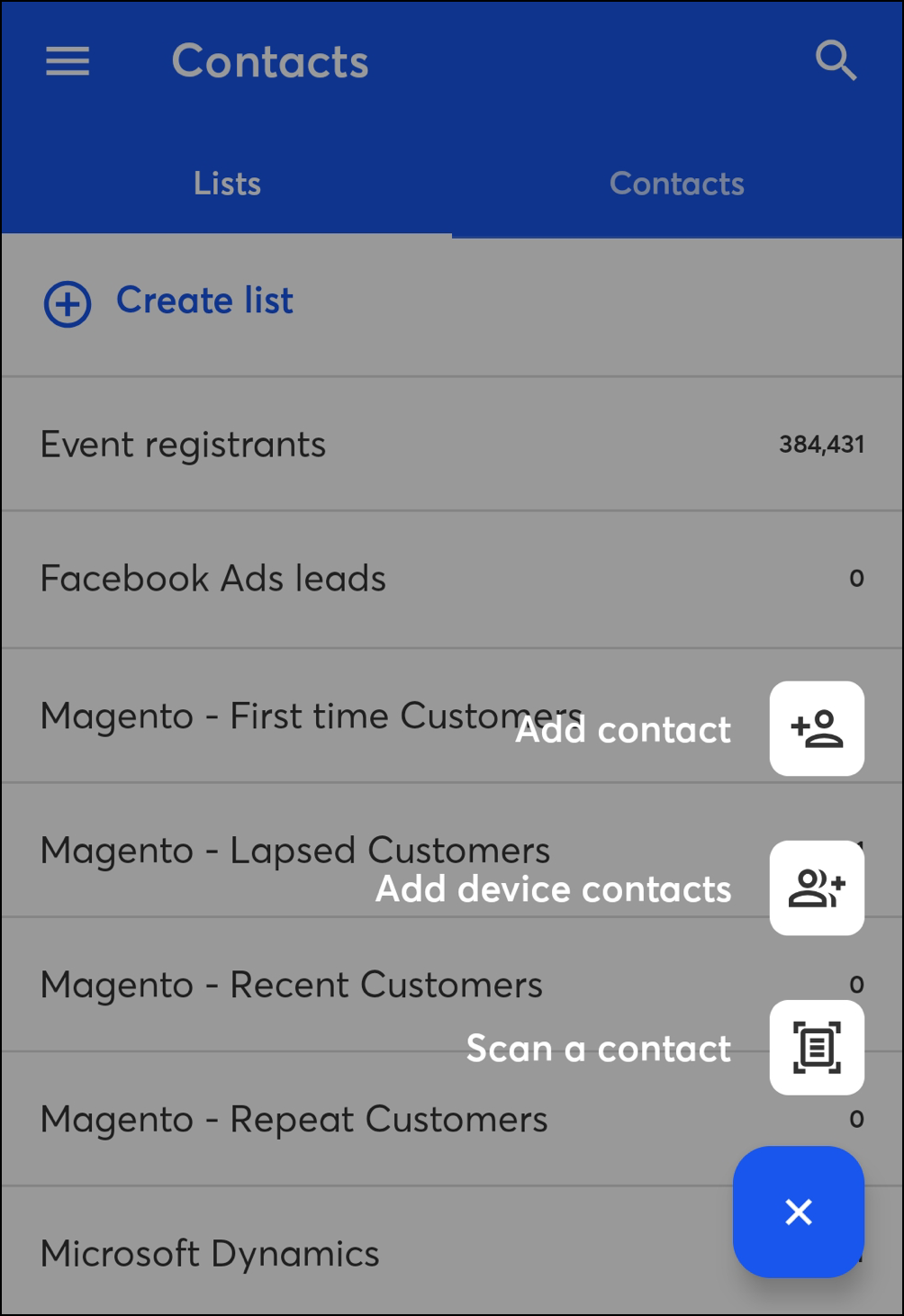Open Magento - Repeat Customers list

coord(294,1120)
